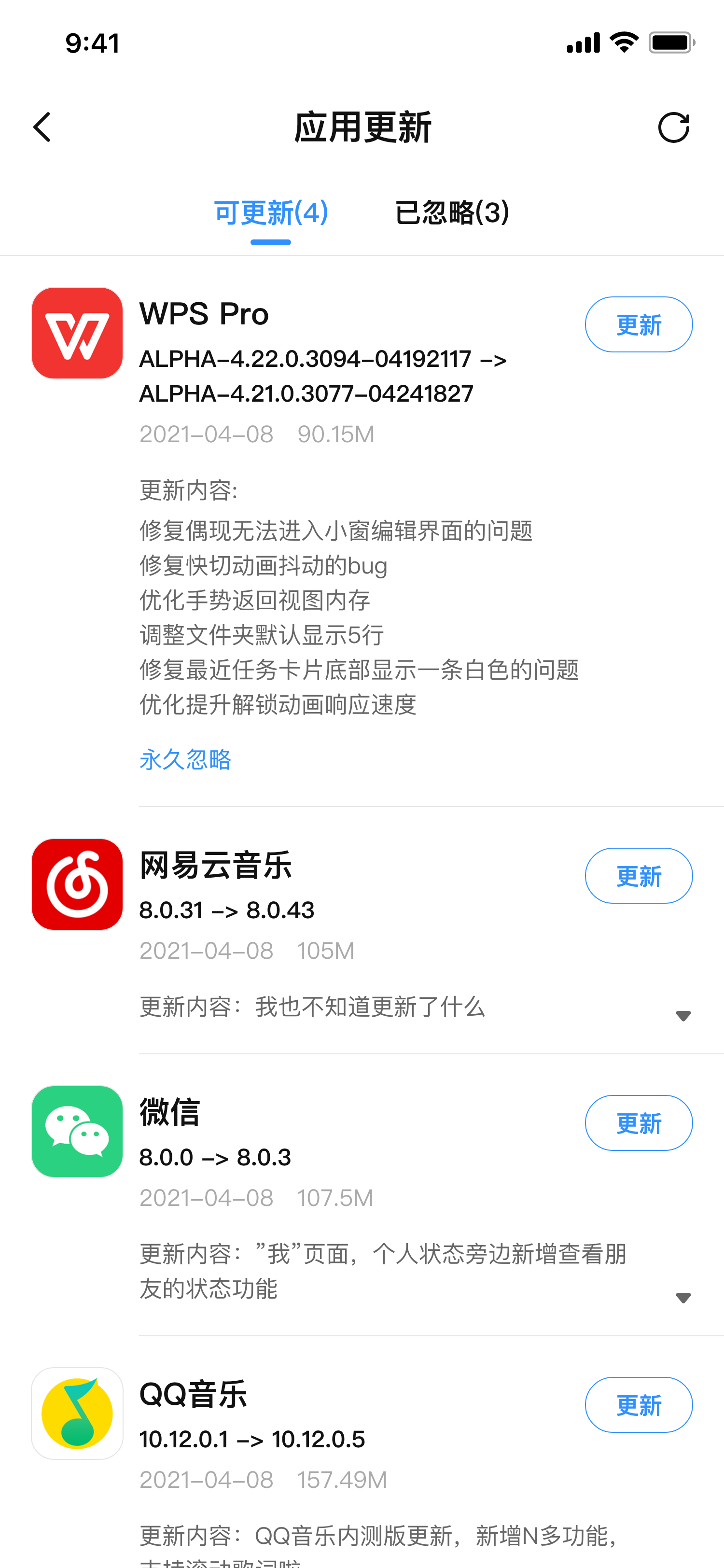Update 微信

click(x=639, y=1122)
